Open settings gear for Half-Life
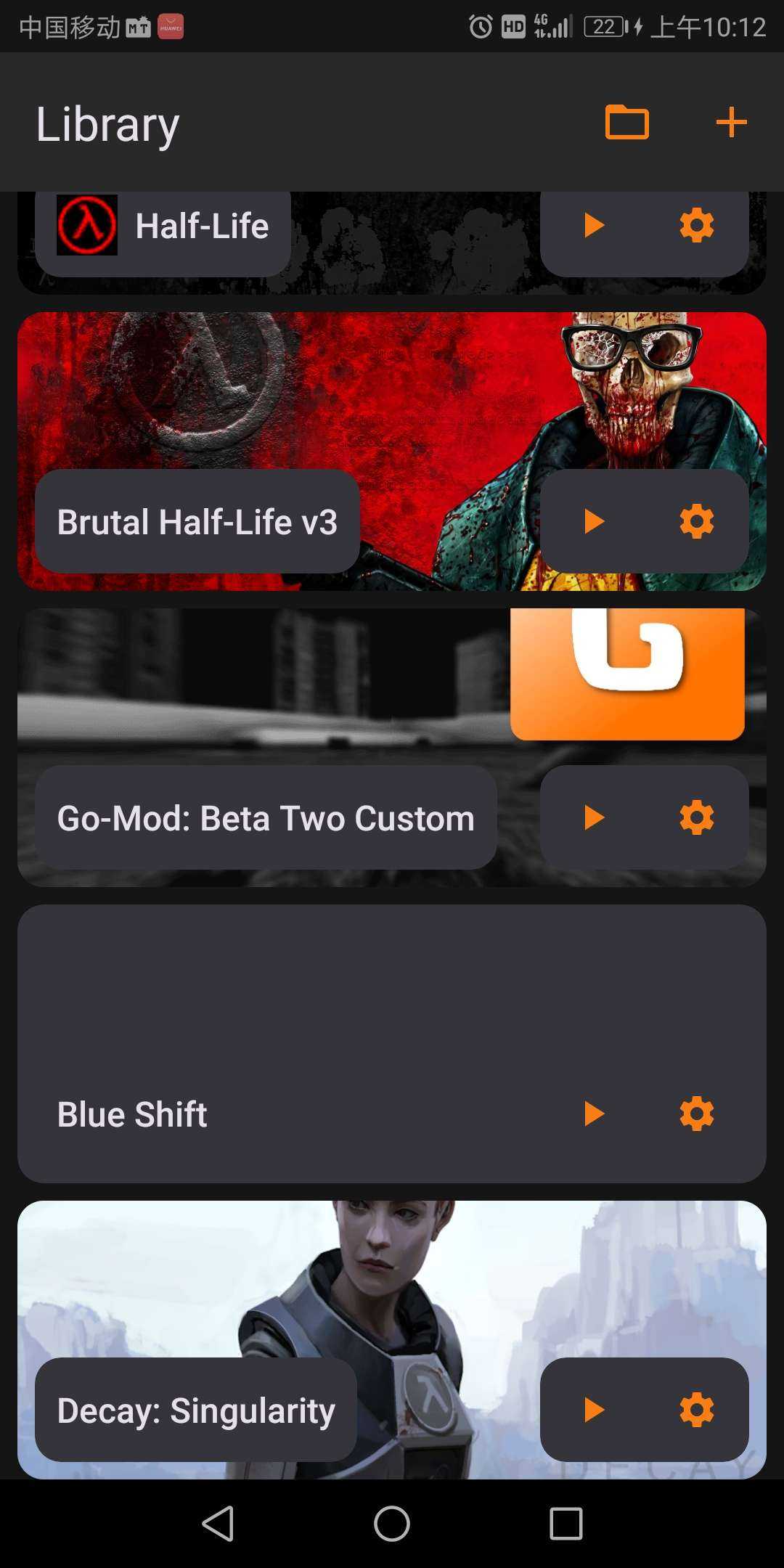 pos(697,225)
